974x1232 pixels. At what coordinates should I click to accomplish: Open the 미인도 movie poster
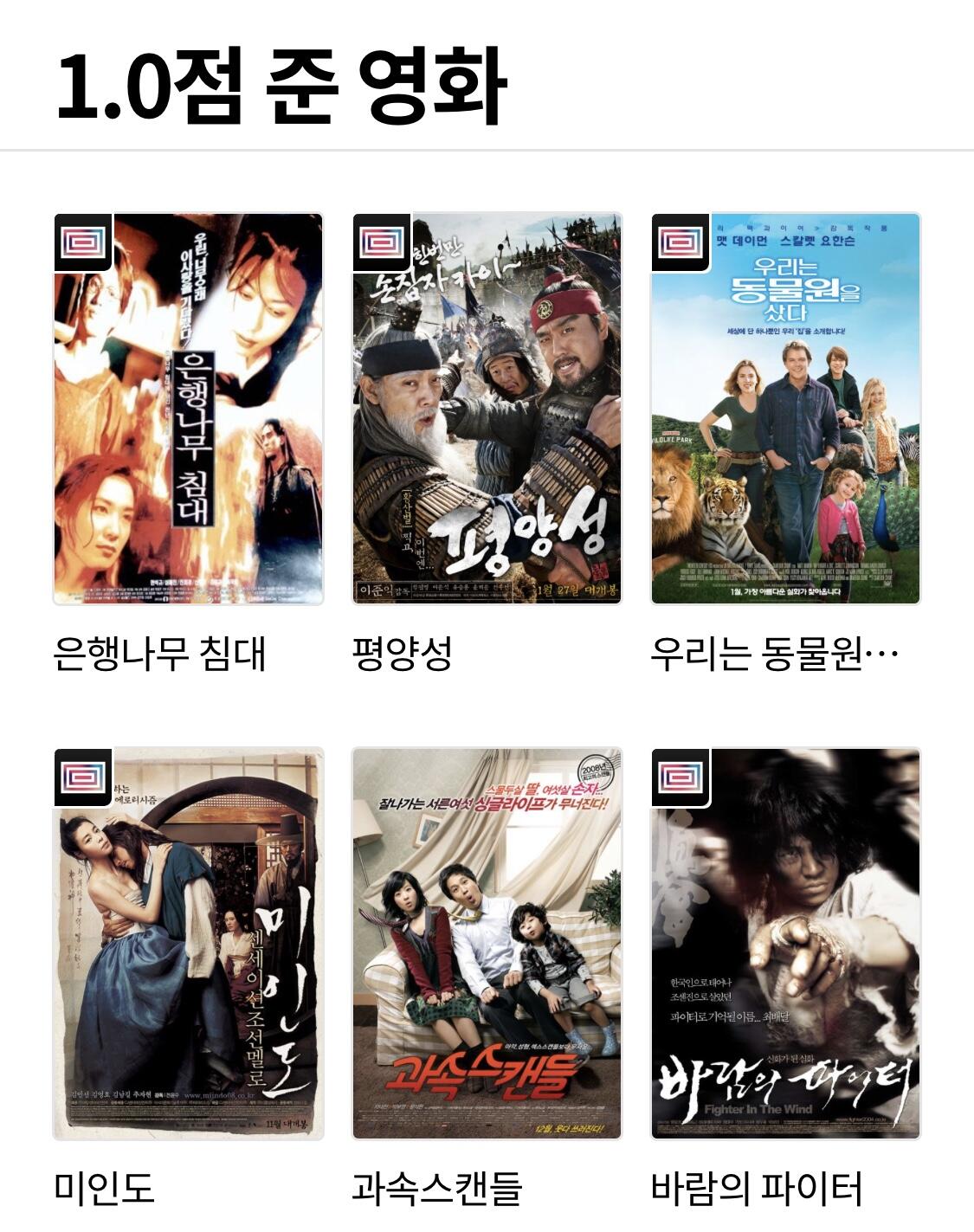[188, 944]
